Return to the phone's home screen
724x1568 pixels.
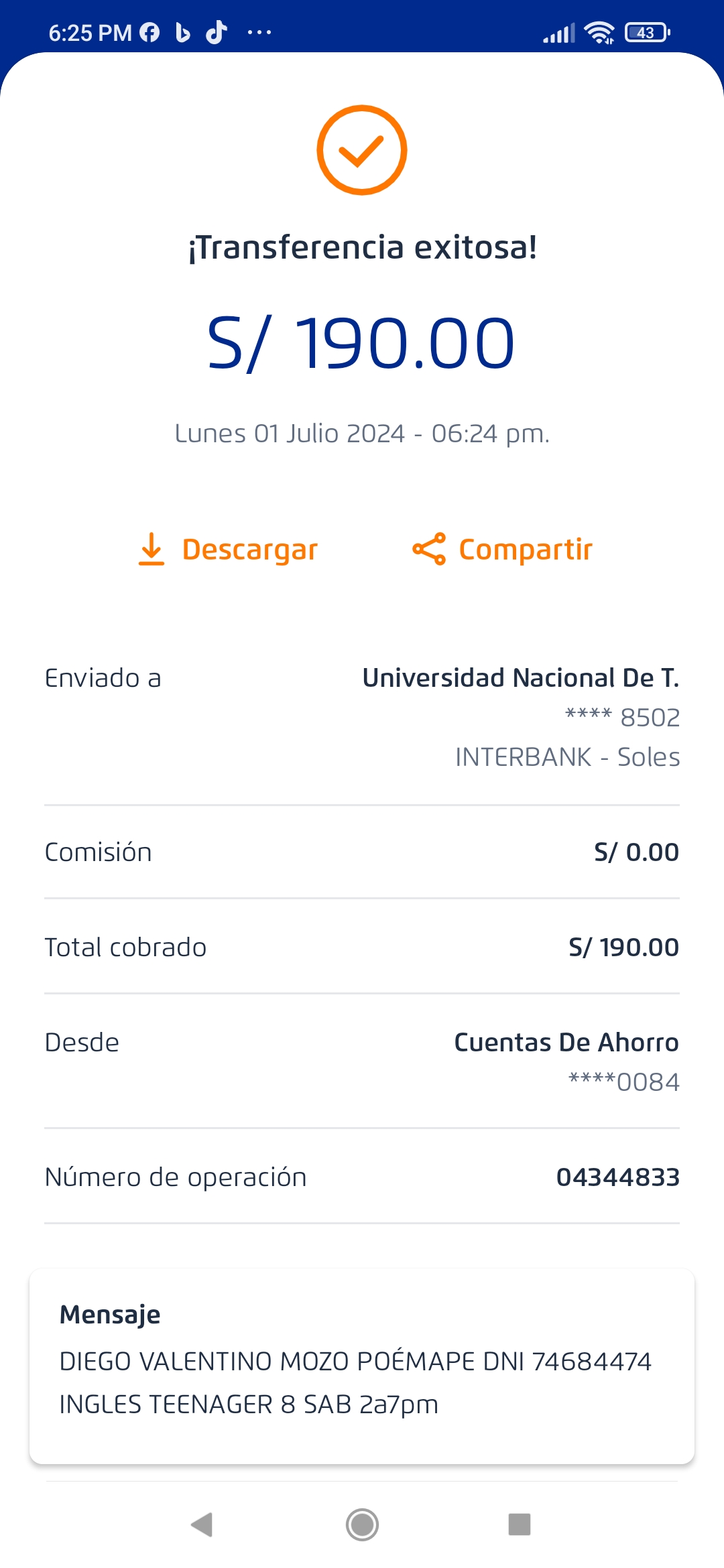point(362,1524)
